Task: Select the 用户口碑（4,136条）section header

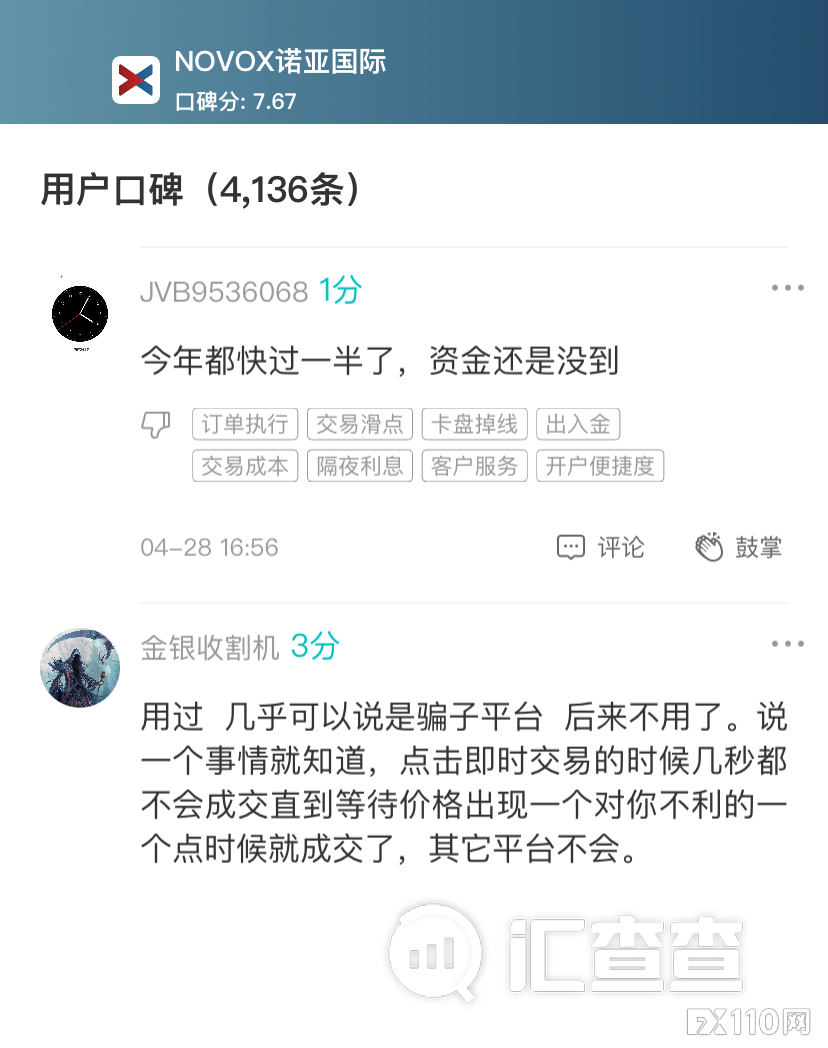Action: click(200, 188)
